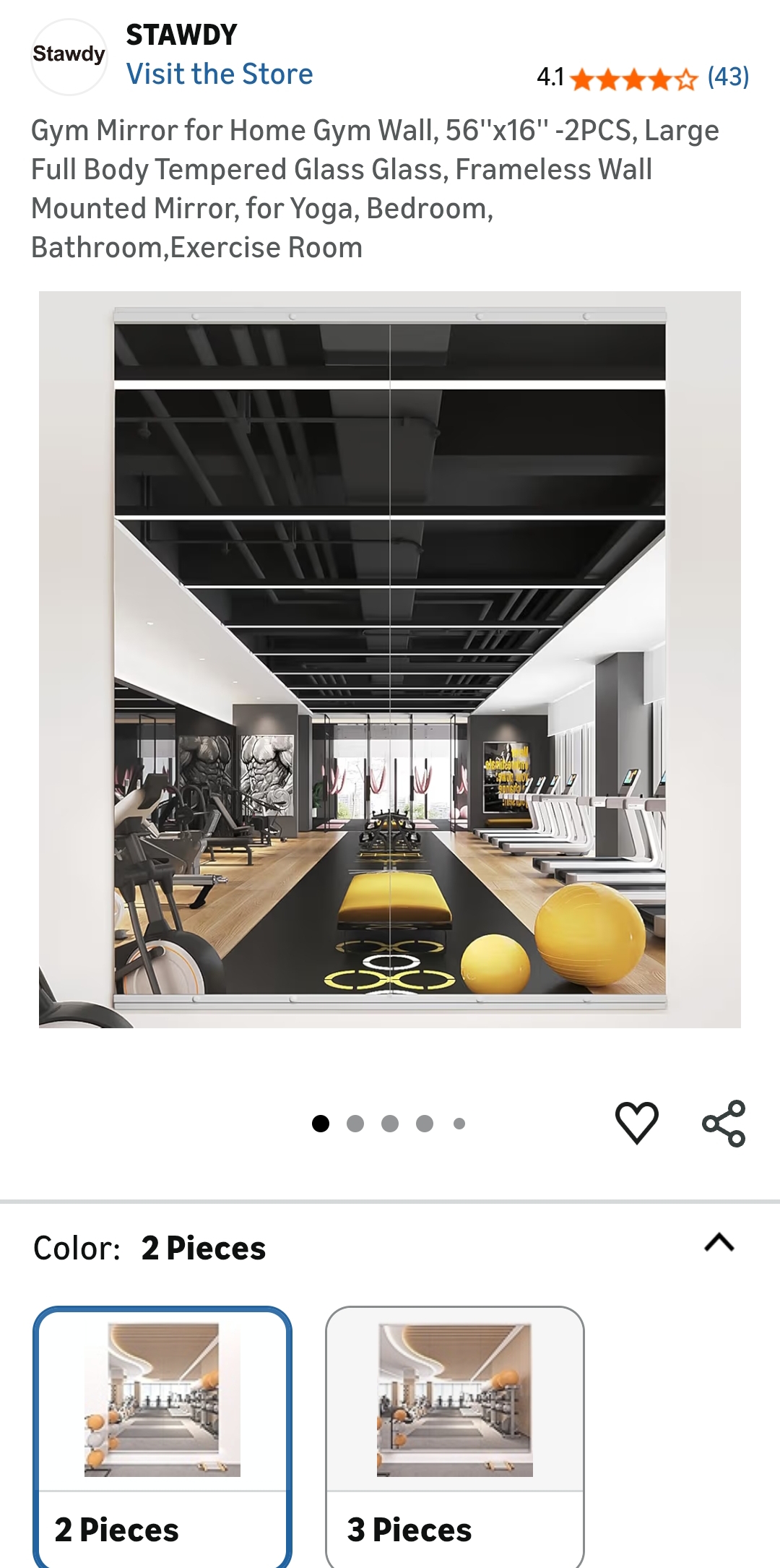The image size is (780, 1568).
Task: Click the product title text
Action: point(375,188)
